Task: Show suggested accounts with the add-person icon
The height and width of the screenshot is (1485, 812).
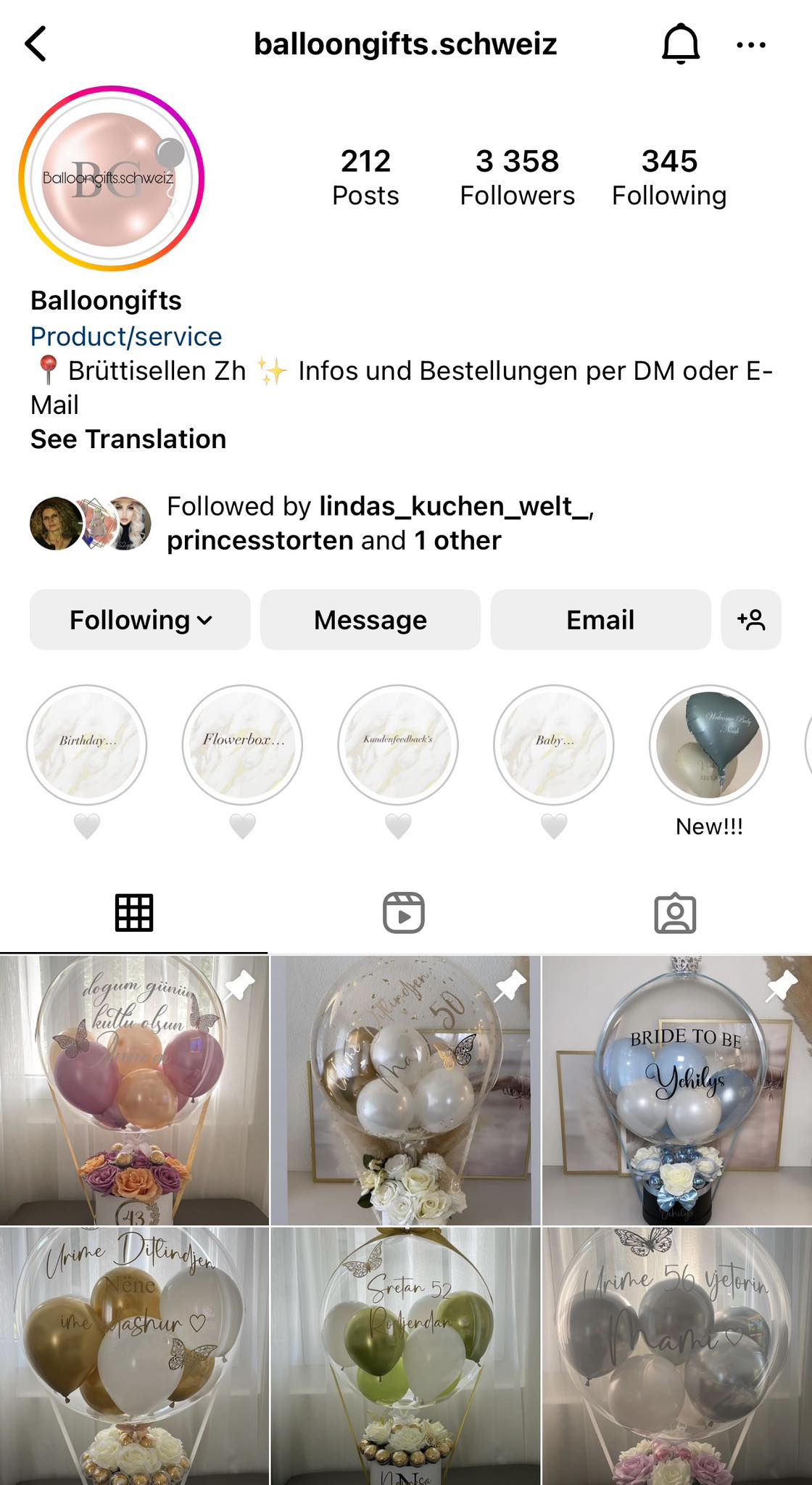Action: [751, 620]
